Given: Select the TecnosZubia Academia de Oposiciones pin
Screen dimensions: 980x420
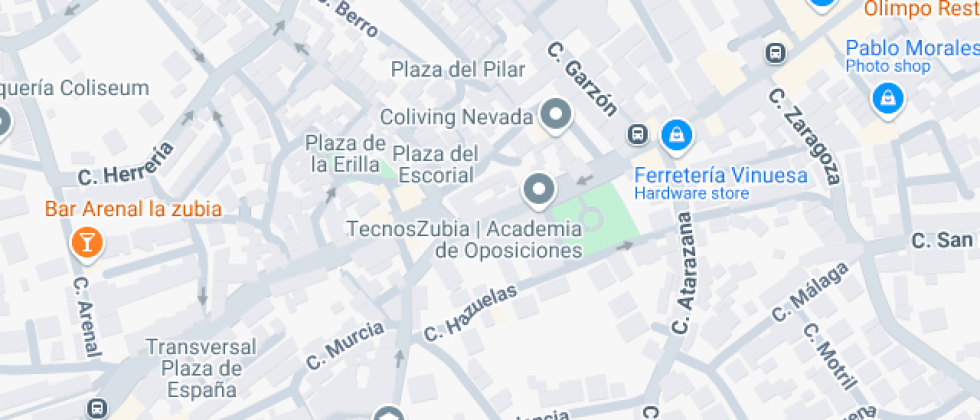Looking at the screenshot, I should coord(539,188).
